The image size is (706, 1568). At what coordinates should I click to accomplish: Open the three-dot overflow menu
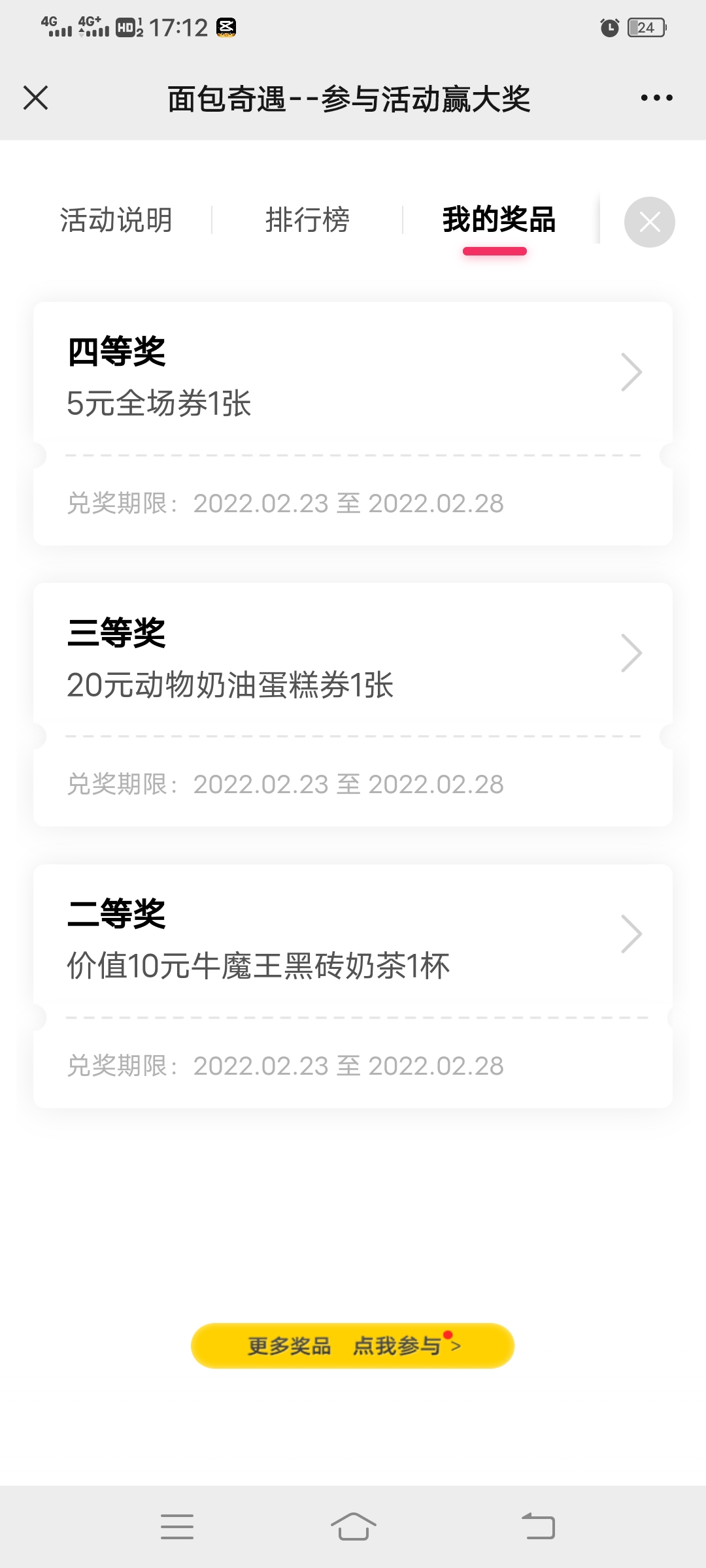(656, 98)
